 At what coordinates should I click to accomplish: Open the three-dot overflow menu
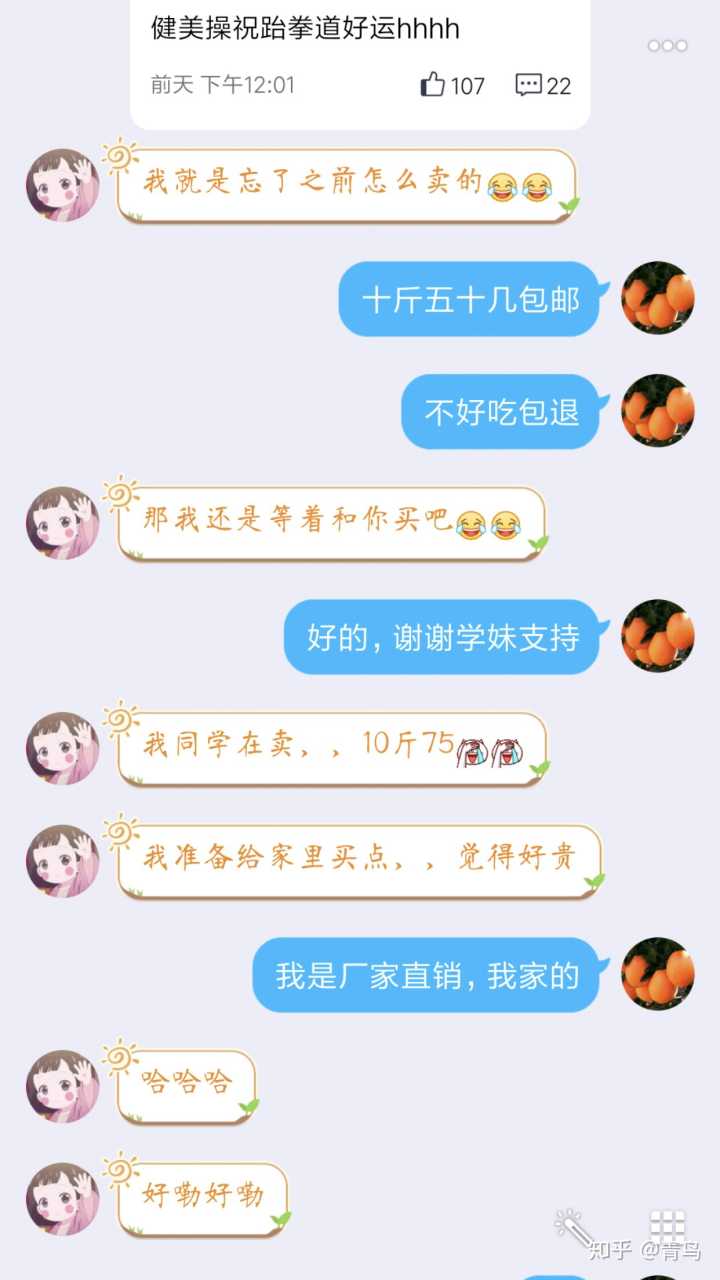pos(667,45)
